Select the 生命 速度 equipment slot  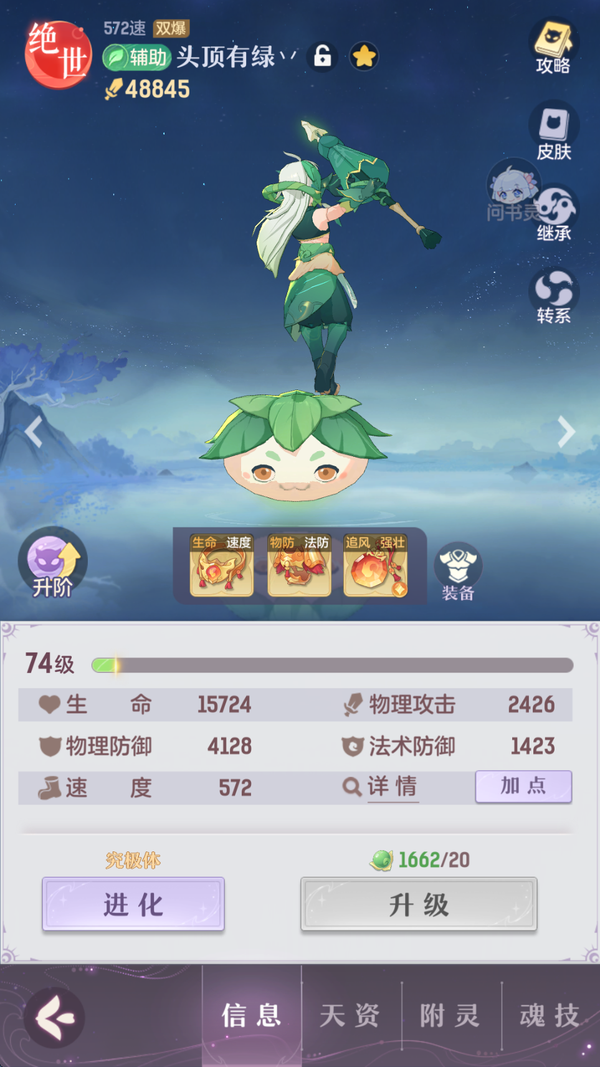(221, 566)
